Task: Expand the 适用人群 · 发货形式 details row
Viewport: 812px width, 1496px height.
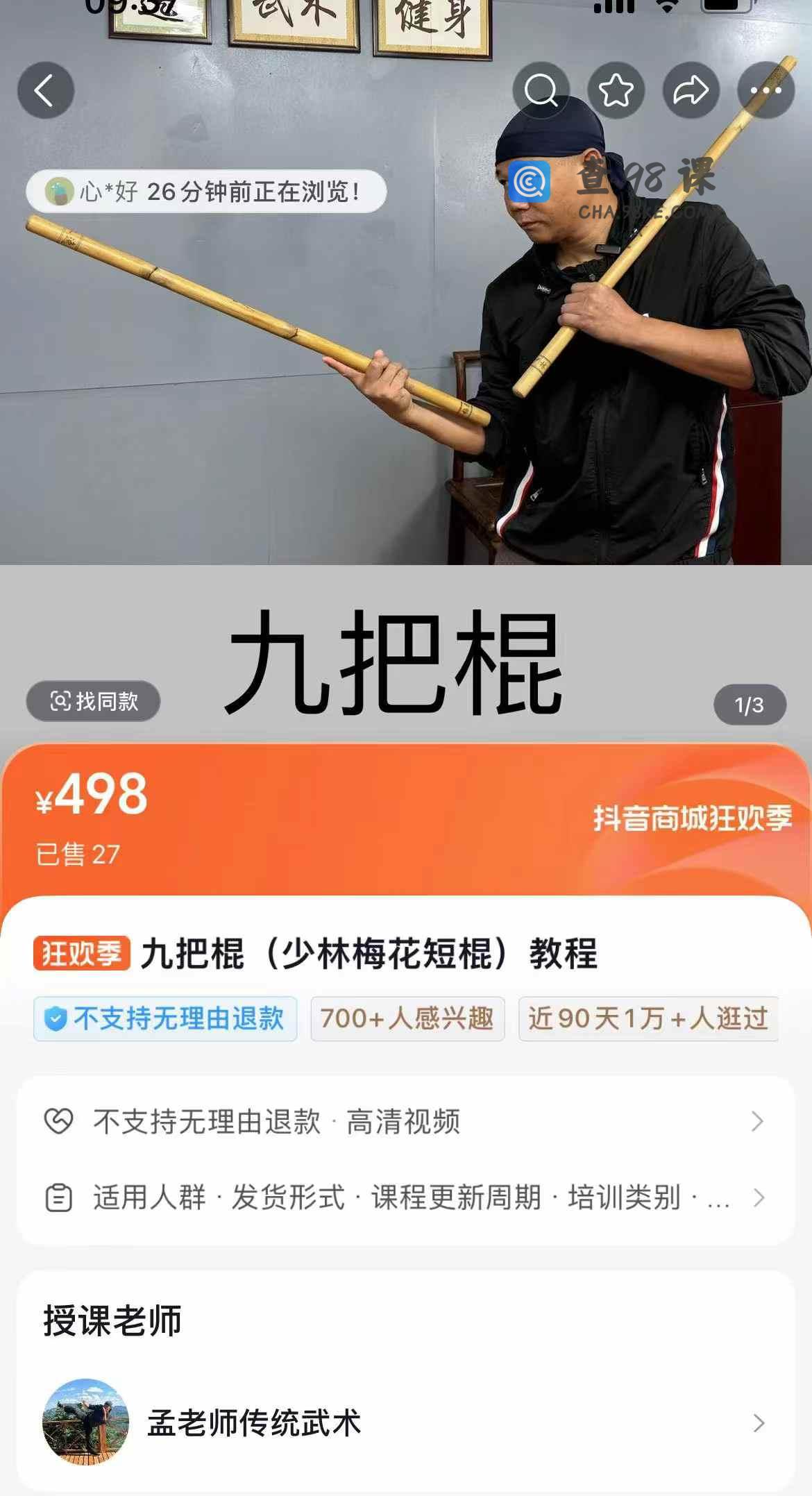Action: pyautogui.click(x=405, y=1197)
